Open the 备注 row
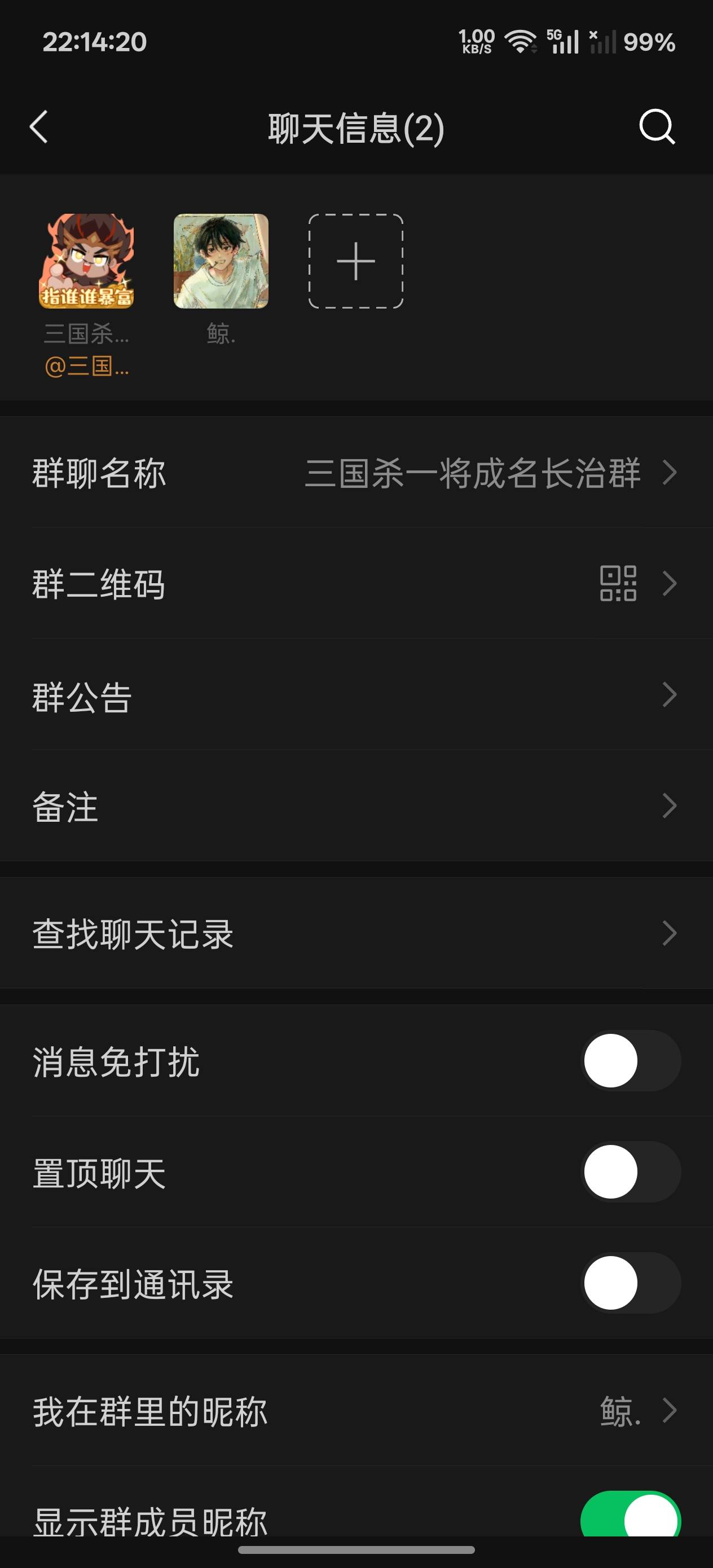The height and width of the screenshot is (1568, 713). (356, 806)
